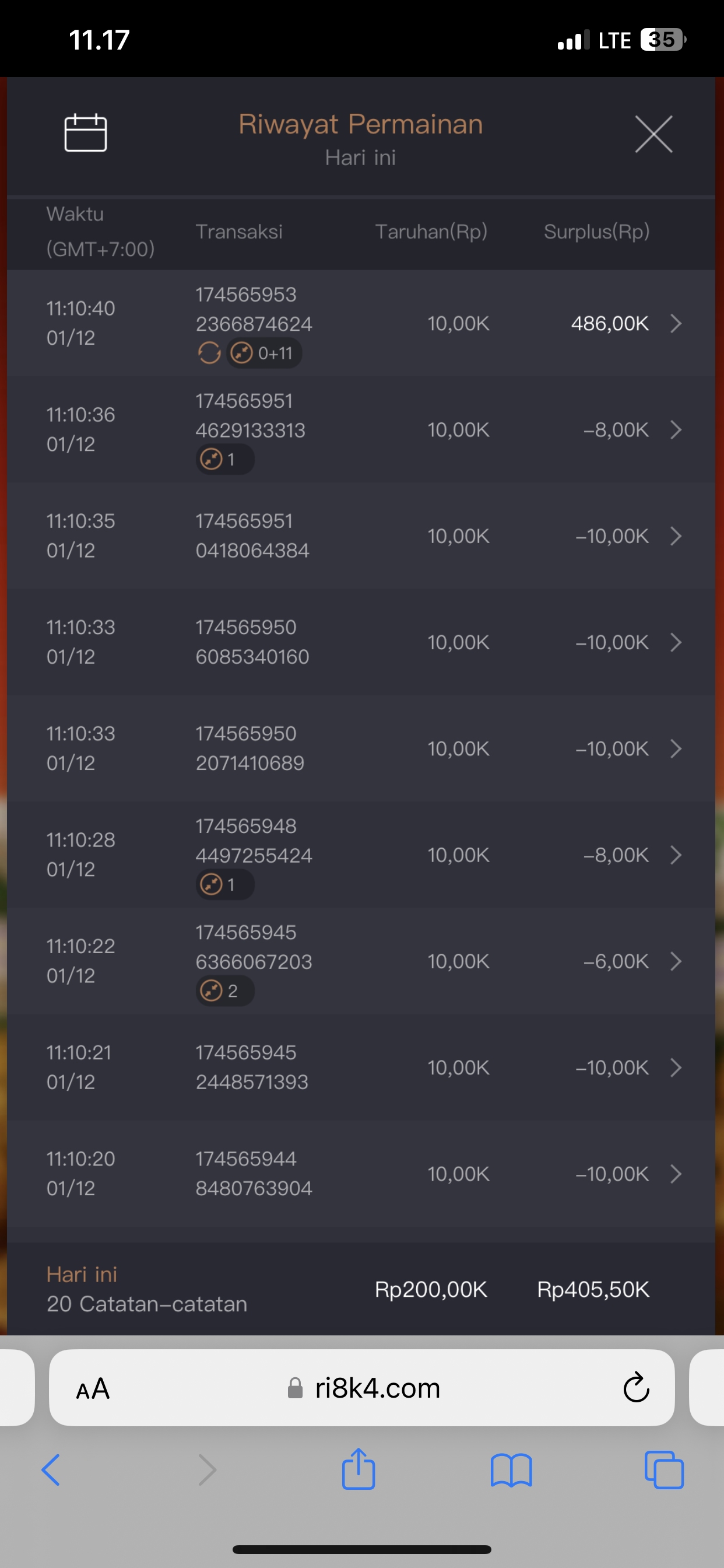Share this page from the toolbar
The height and width of the screenshot is (1568, 724).
(359, 1469)
